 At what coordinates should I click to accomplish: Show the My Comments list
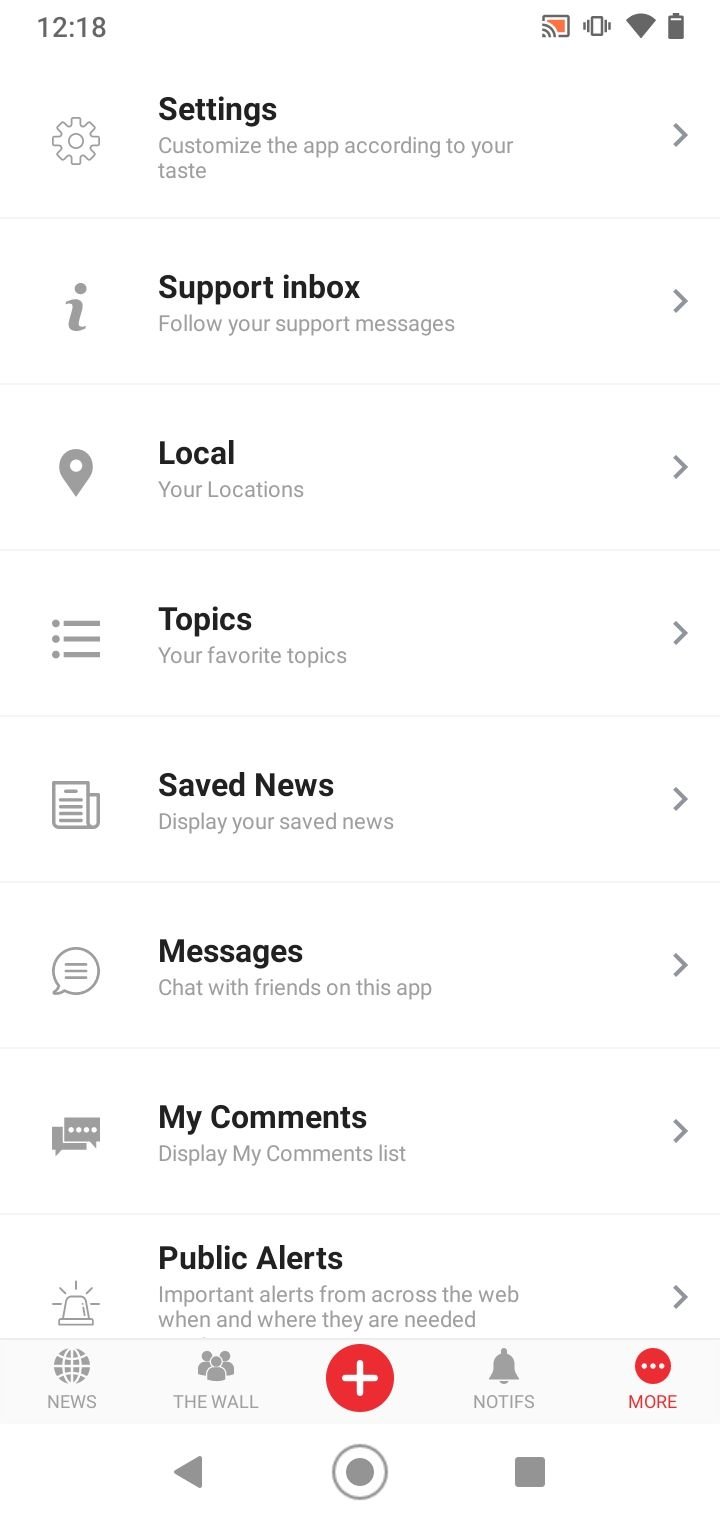[360, 1131]
